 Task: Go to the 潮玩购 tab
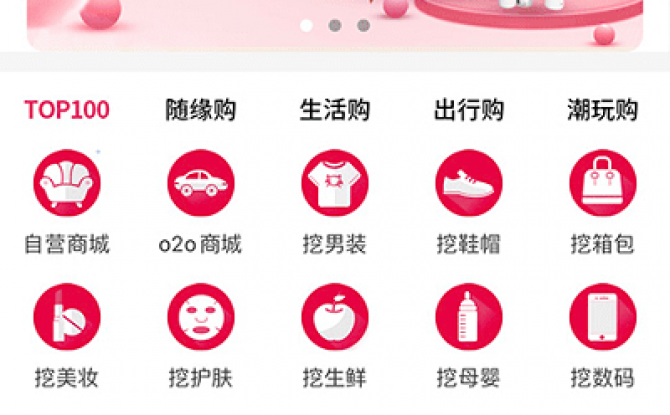602,110
